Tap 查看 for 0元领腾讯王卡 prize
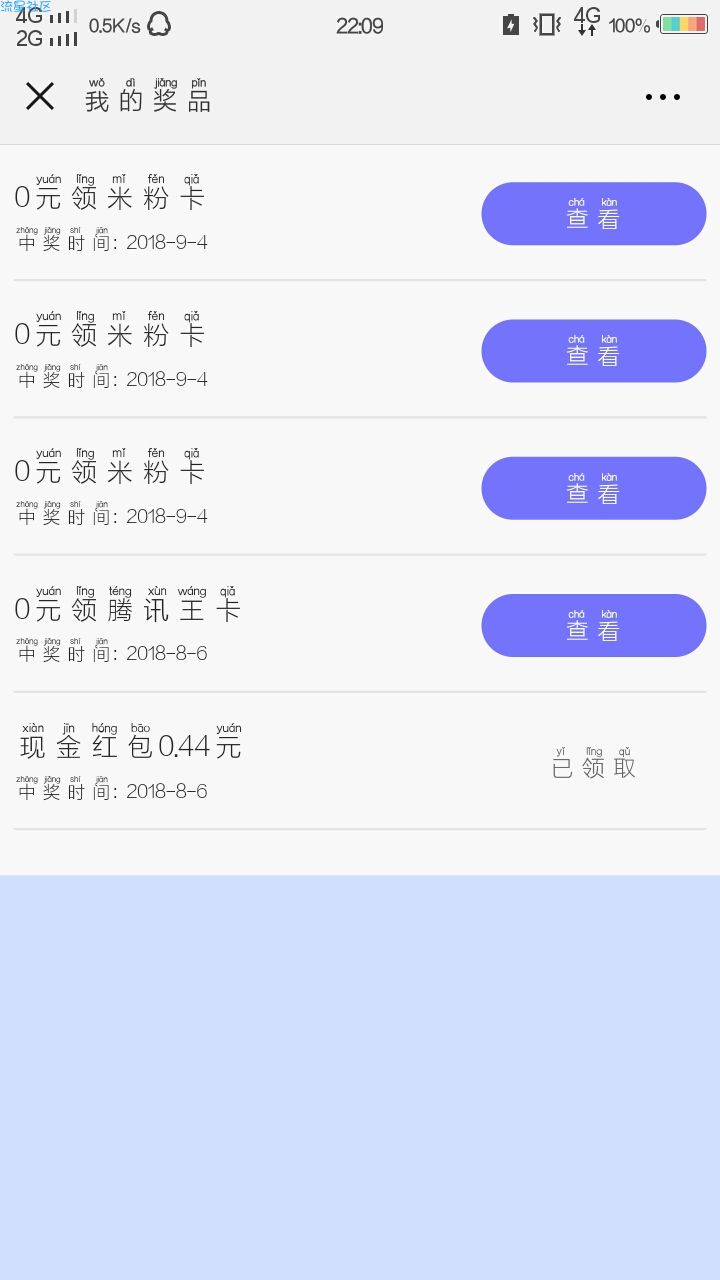Viewport: 720px width, 1280px height. (x=594, y=626)
